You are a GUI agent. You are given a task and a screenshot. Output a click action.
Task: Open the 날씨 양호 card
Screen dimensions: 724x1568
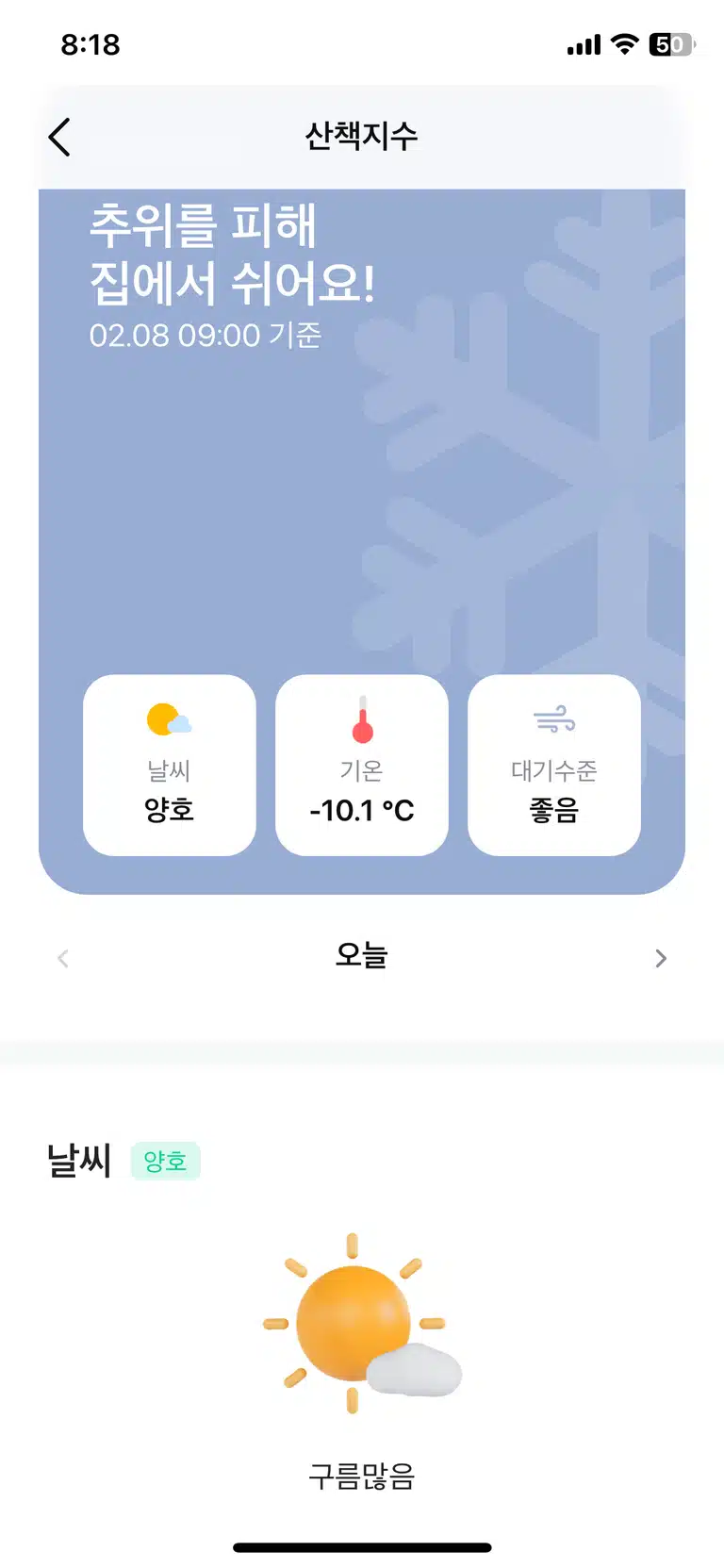coord(170,765)
